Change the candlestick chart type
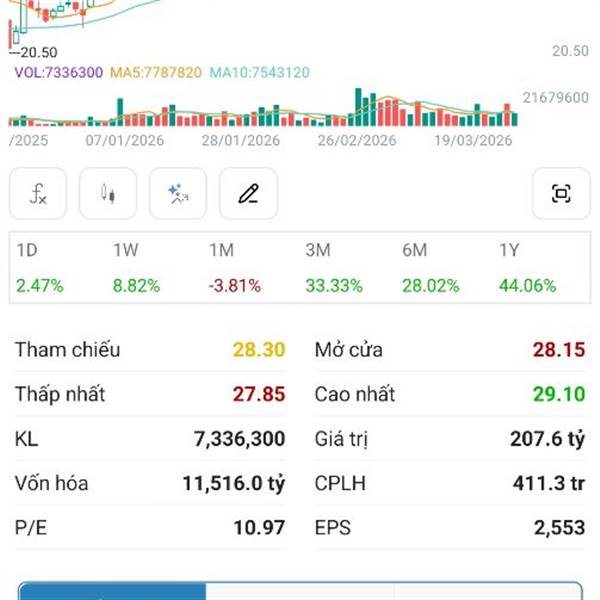Image resolution: width=600 pixels, height=600 pixels. point(108,193)
